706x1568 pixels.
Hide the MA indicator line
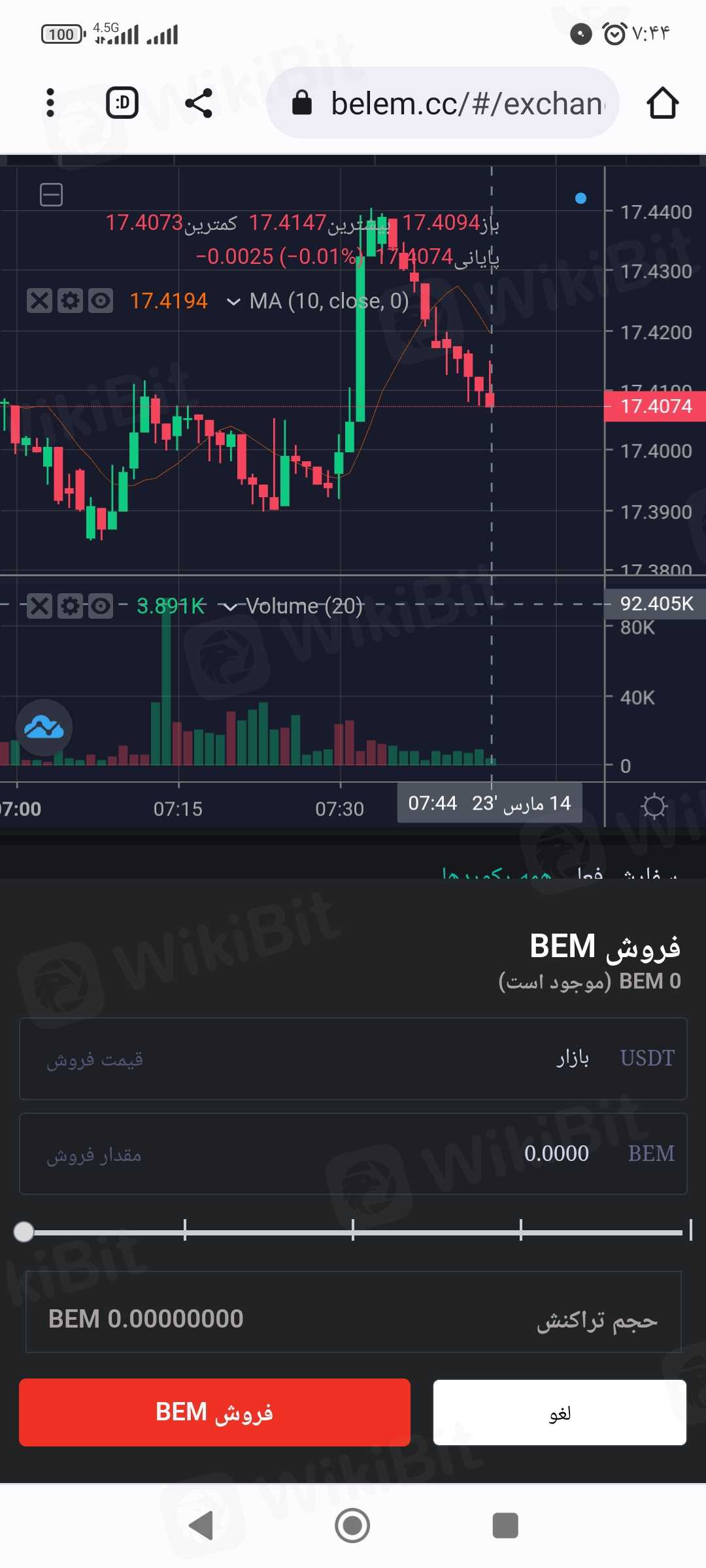(100, 301)
